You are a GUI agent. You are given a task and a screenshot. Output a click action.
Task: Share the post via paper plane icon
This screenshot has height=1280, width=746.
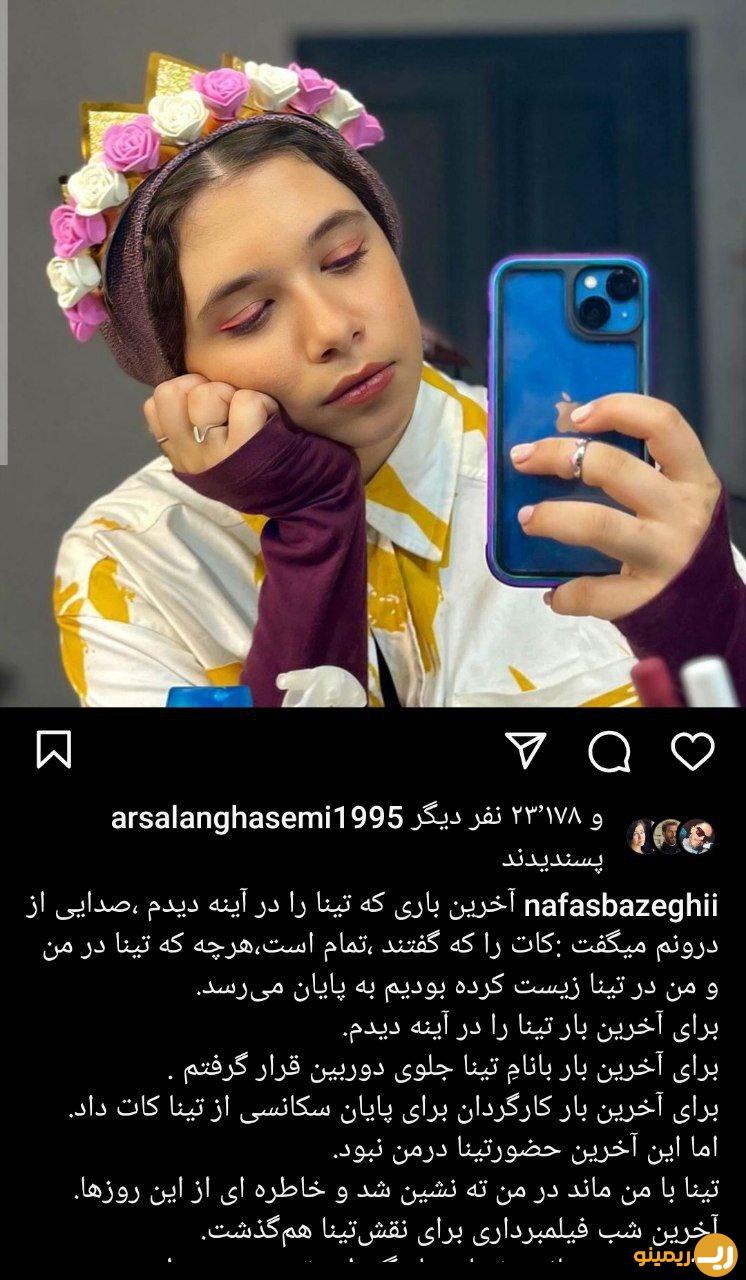tap(525, 751)
